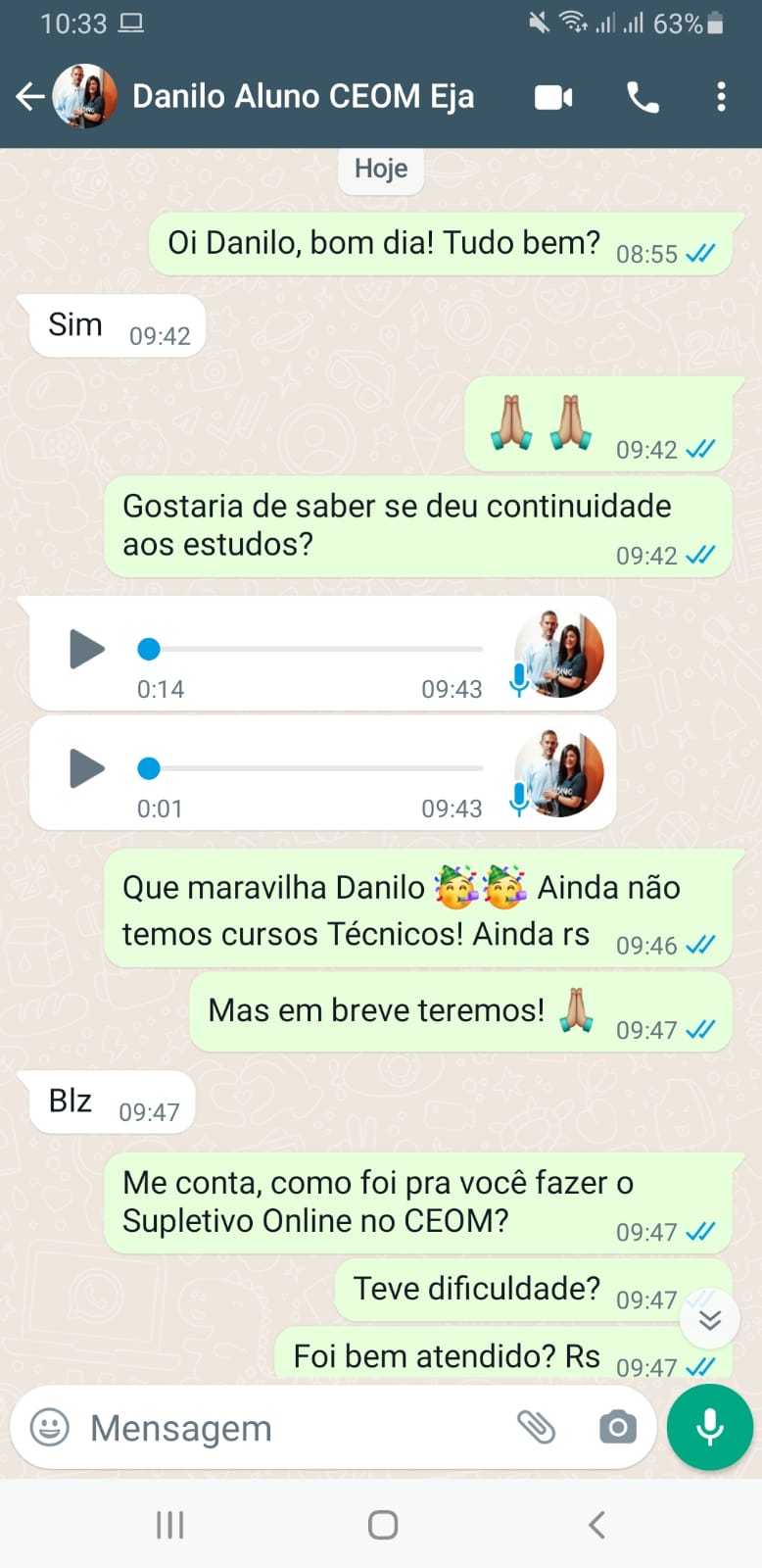Start a video call with Danilo
The width and height of the screenshot is (762, 1568).
click(x=553, y=97)
